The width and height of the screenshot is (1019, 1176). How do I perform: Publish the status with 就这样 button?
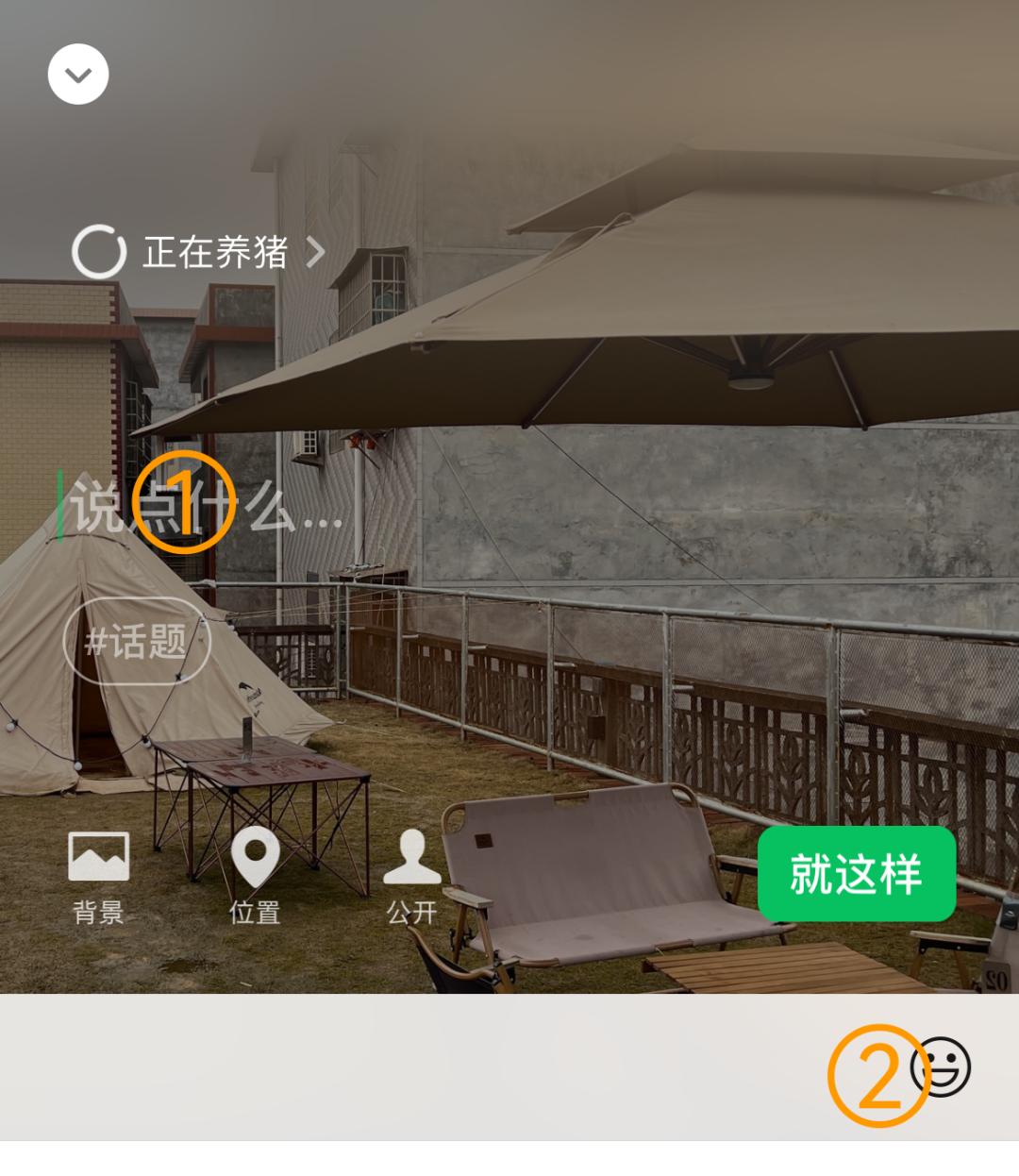click(856, 874)
